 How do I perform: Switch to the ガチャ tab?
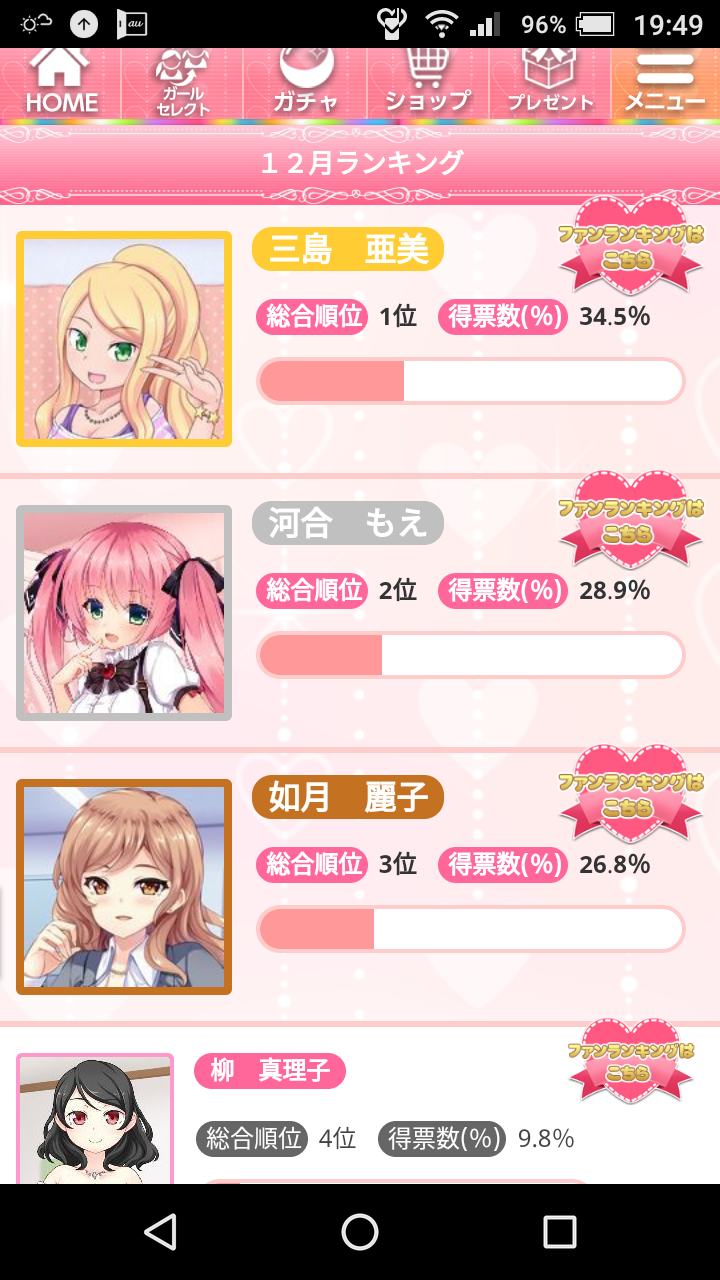click(x=305, y=84)
